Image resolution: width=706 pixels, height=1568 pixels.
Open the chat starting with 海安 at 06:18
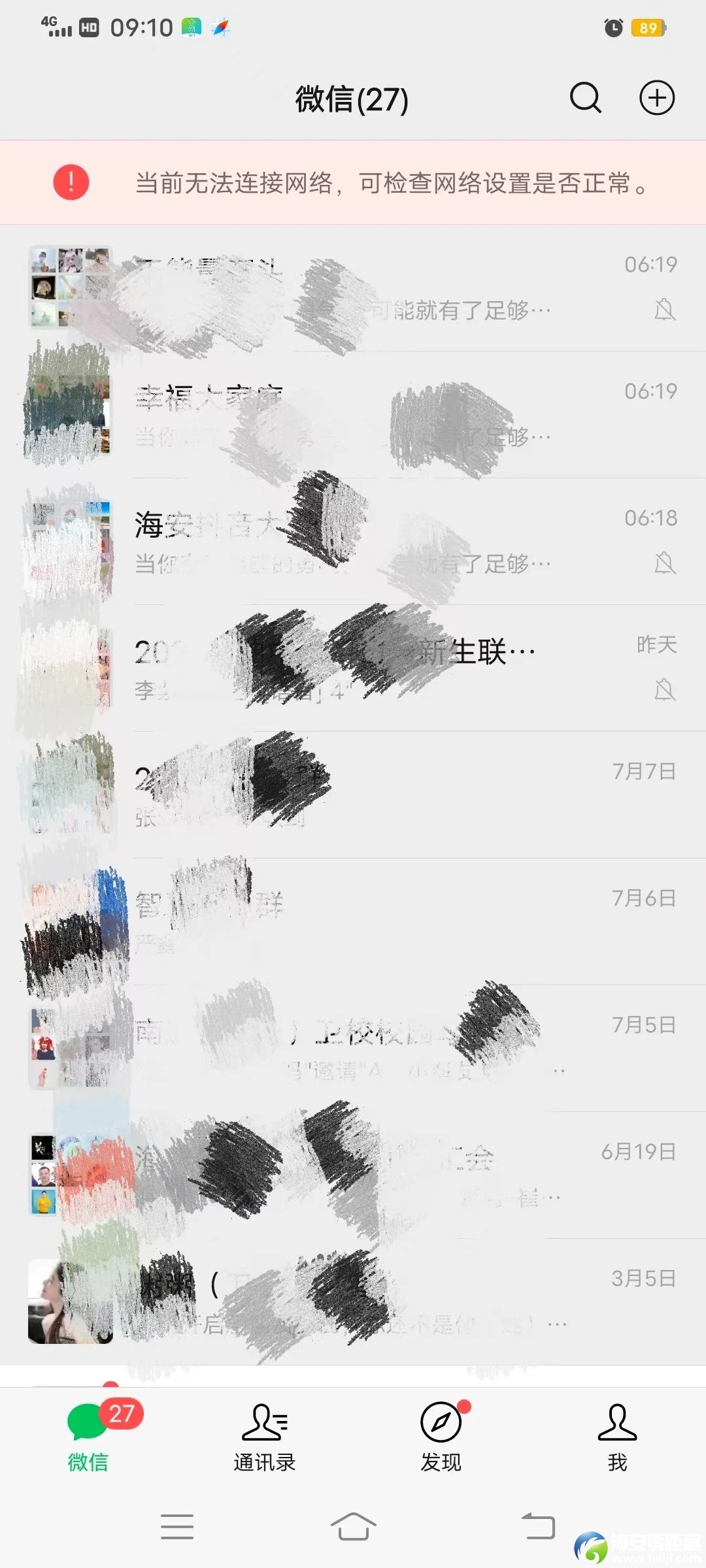[x=353, y=541]
